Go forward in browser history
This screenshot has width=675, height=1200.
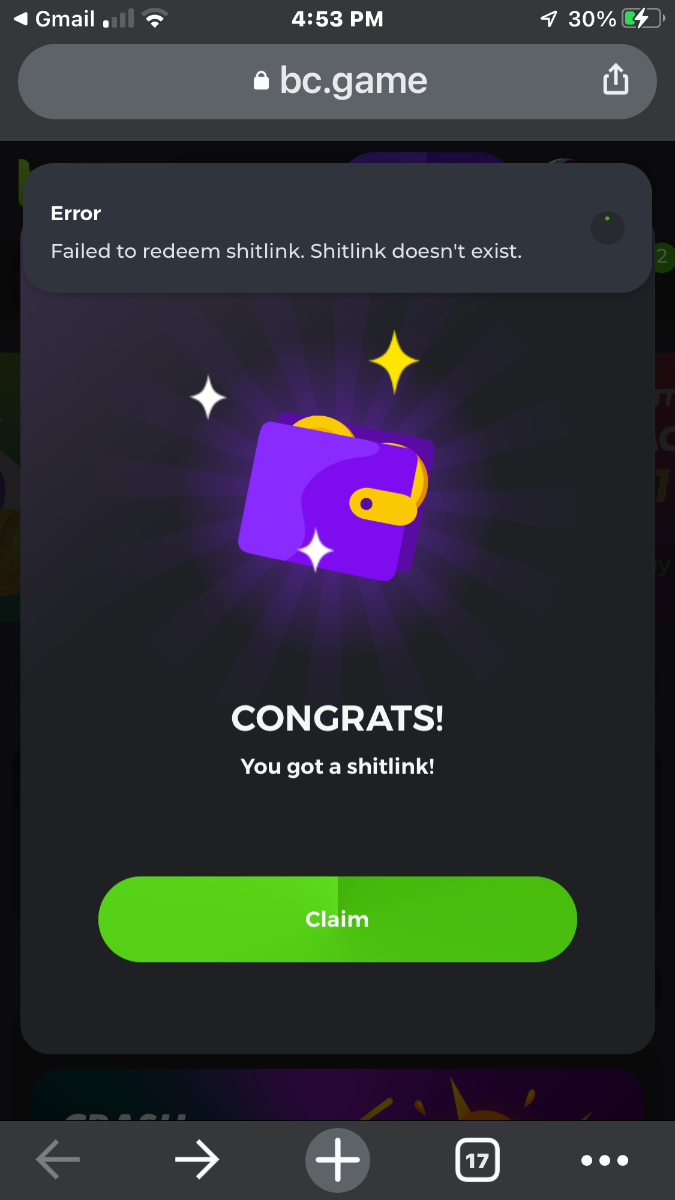click(197, 1160)
